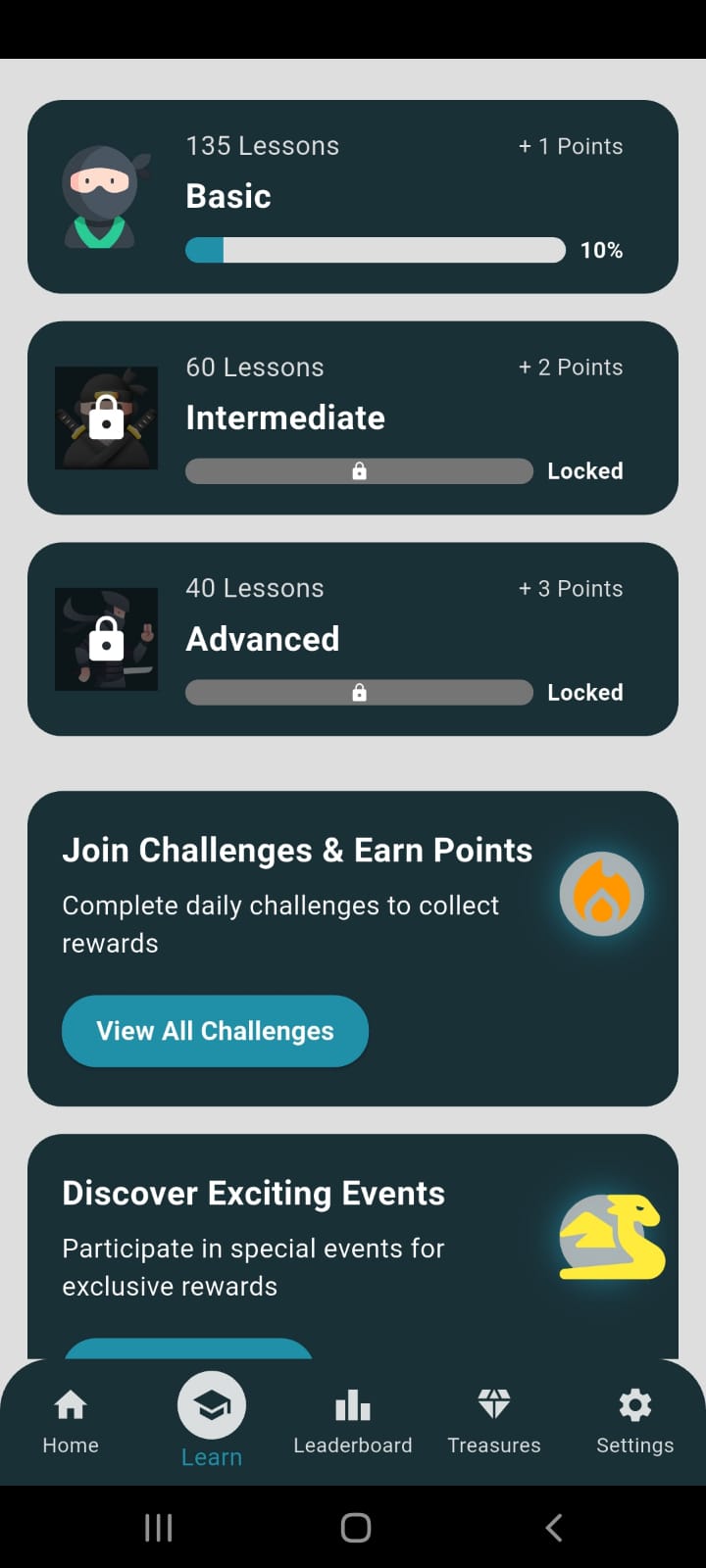Image resolution: width=706 pixels, height=1568 pixels.
Task: Open the Basic lessons card
Action: point(353,196)
